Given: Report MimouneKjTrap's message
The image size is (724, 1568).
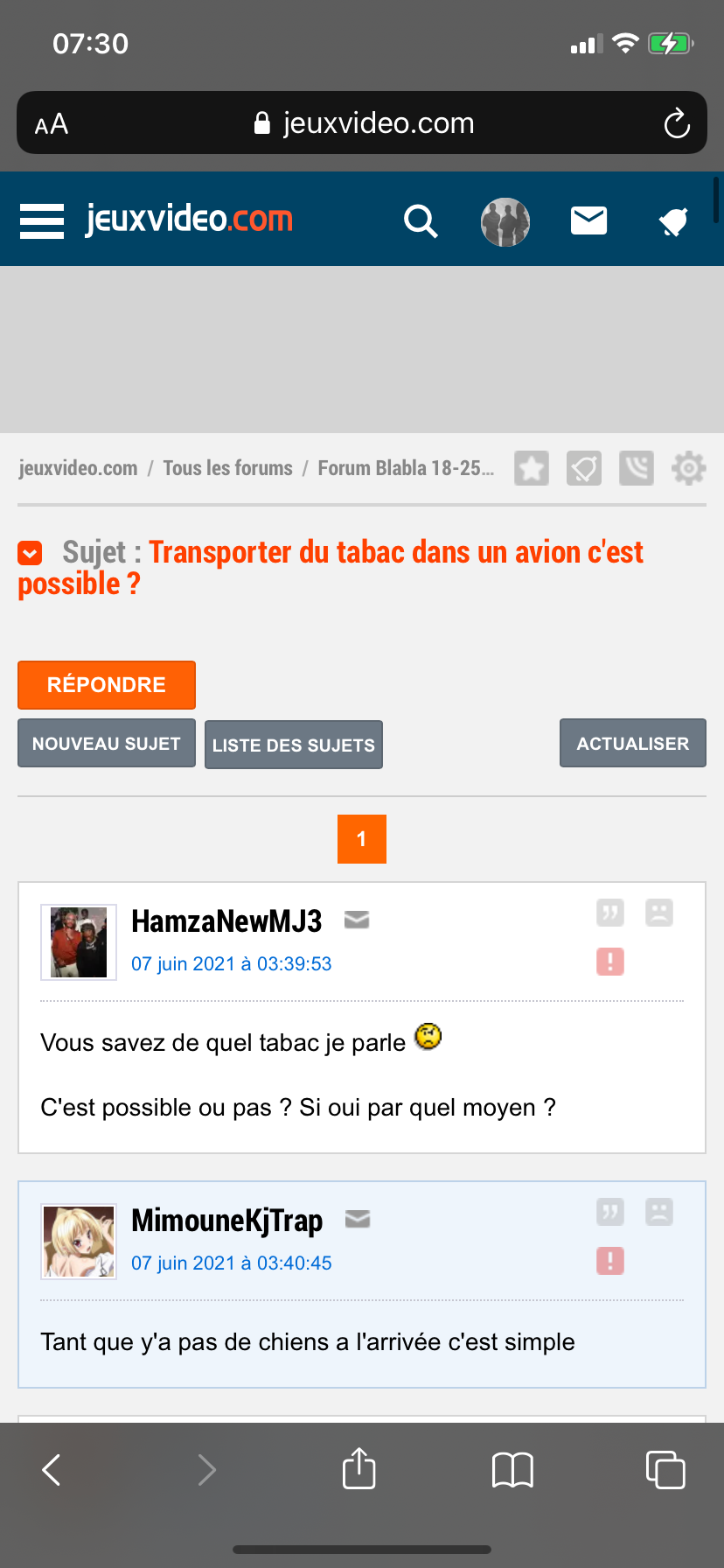Looking at the screenshot, I should [x=610, y=1261].
